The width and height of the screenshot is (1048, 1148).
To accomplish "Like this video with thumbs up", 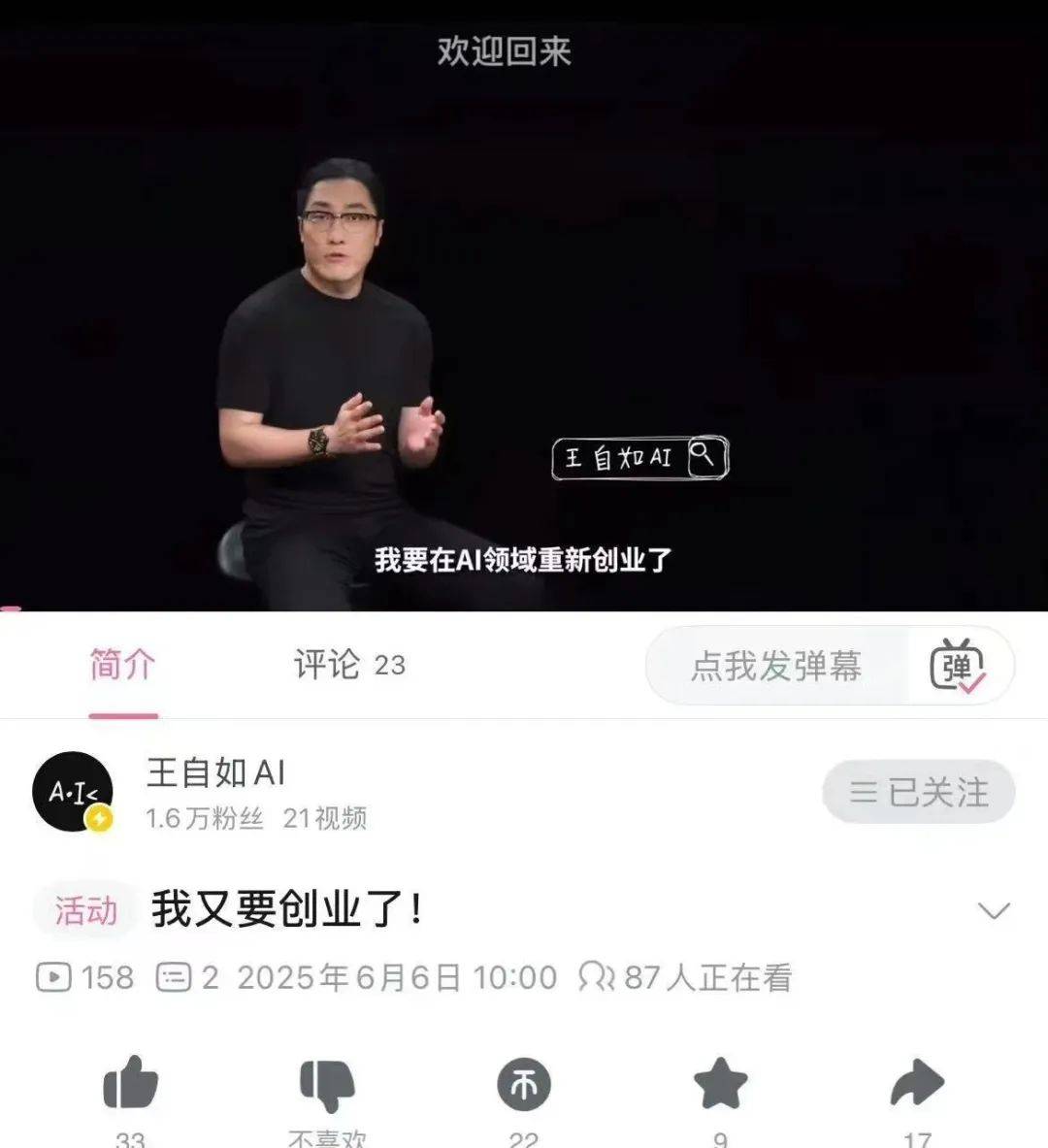I will click(x=130, y=1084).
